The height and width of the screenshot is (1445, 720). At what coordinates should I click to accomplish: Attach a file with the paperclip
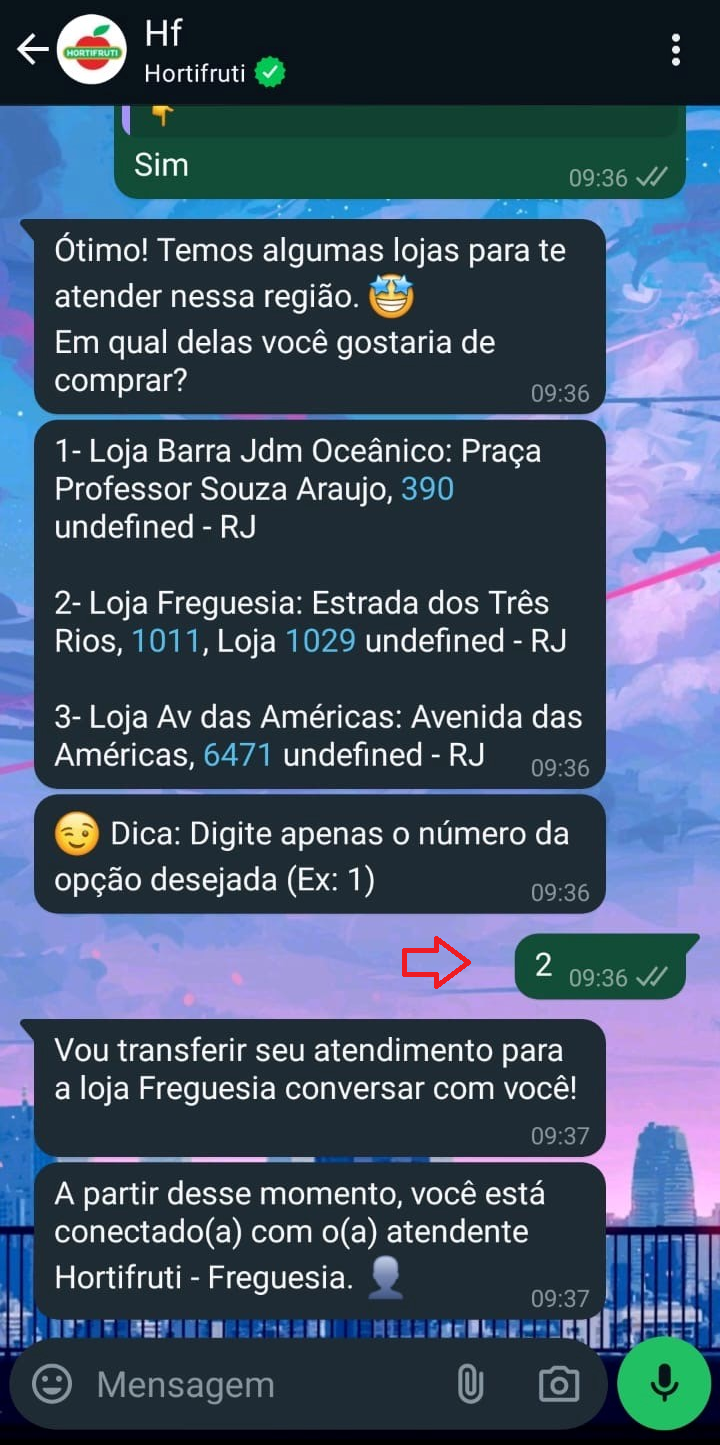pyautogui.click(x=470, y=1384)
